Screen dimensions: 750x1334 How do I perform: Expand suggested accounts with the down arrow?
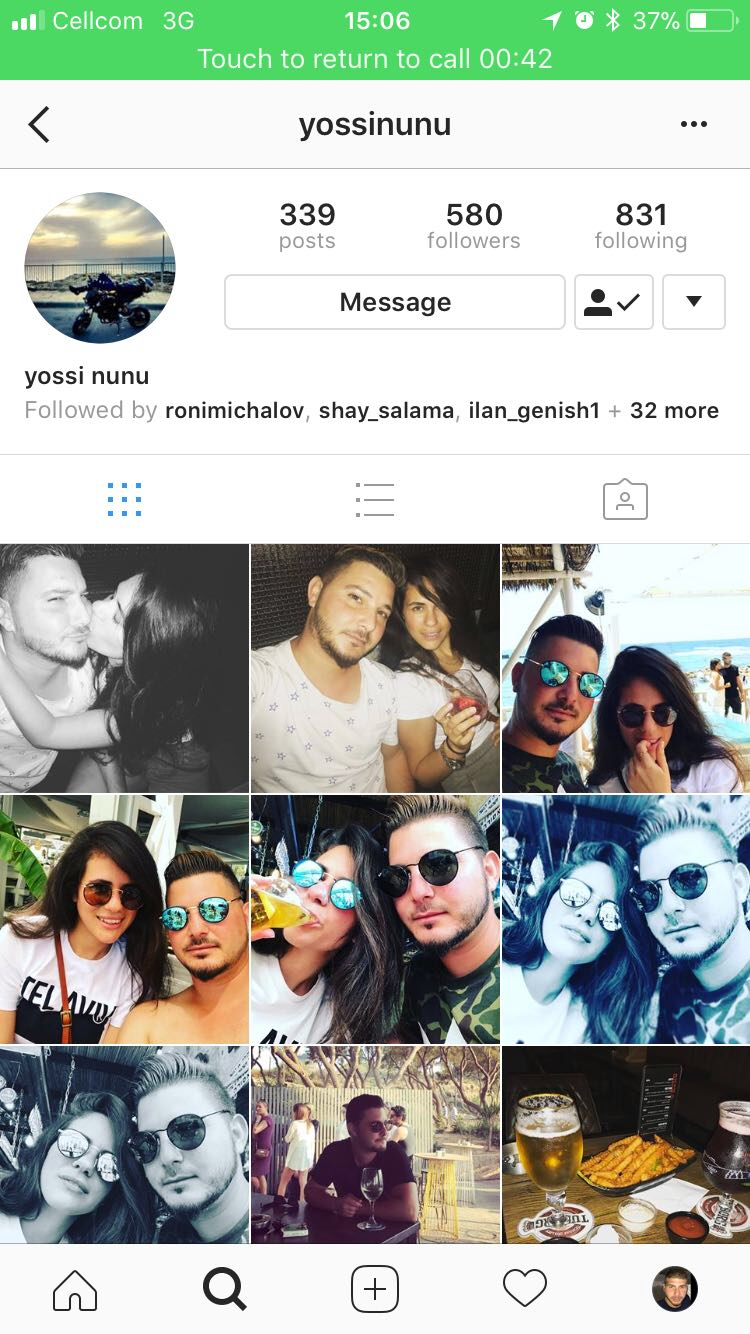click(693, 302)
